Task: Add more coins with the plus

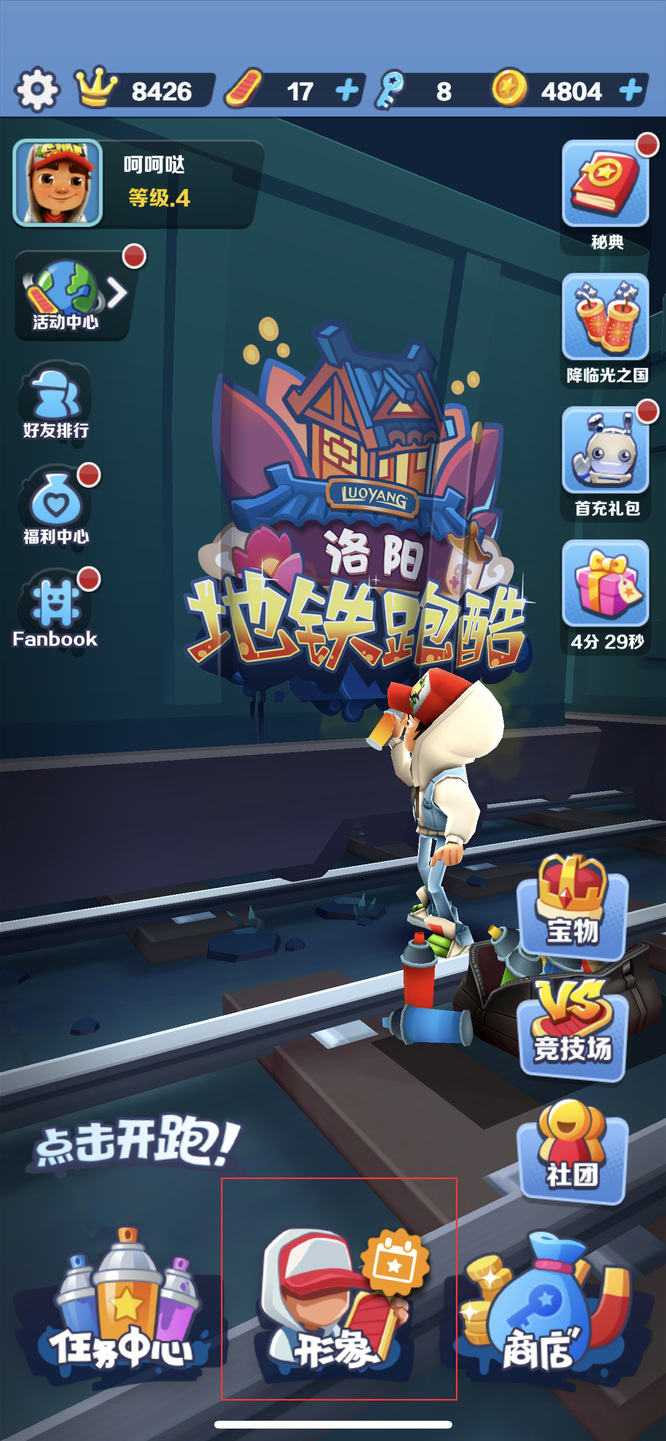Action: [631, 91]
